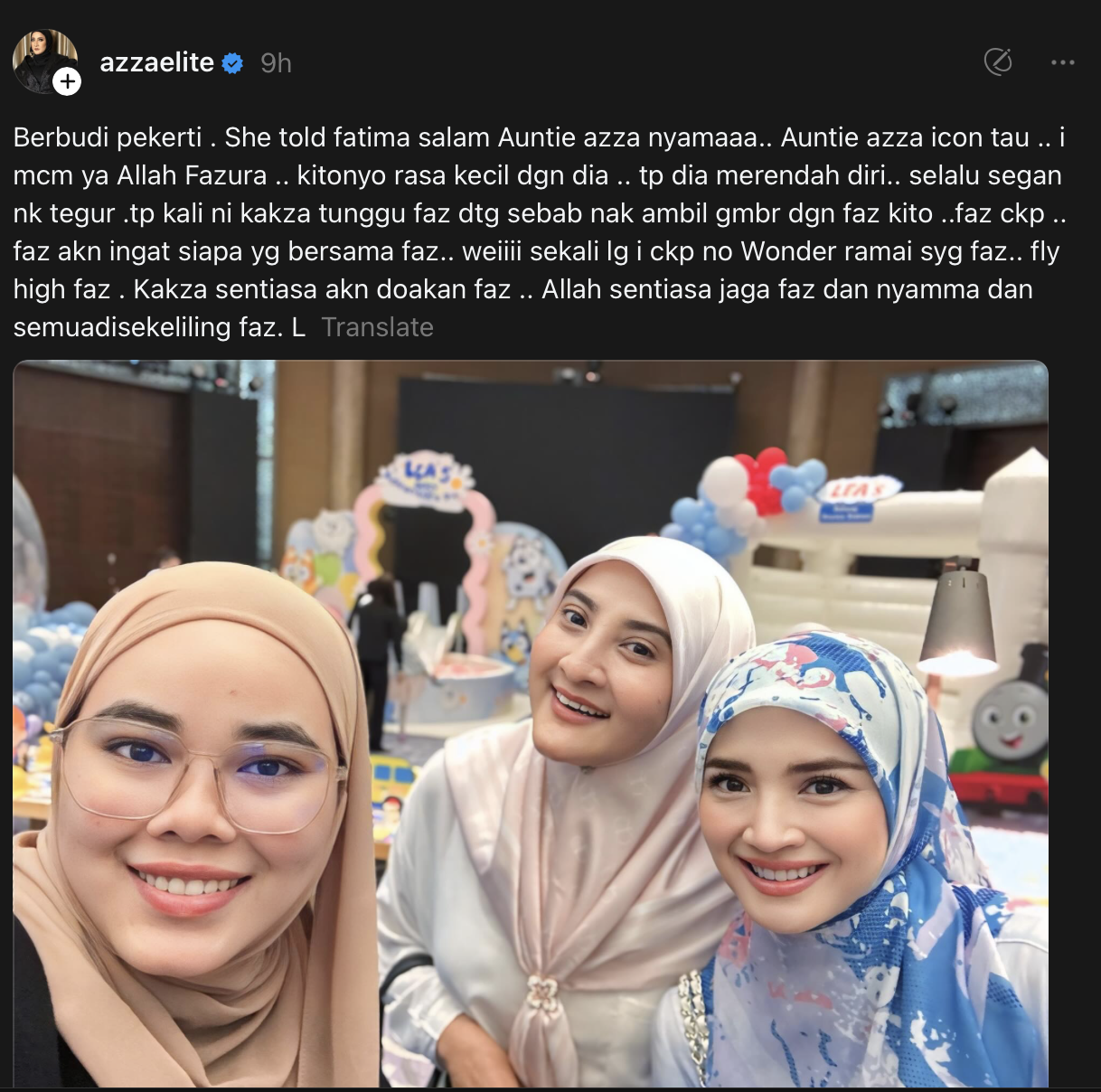
Task: Follow azzaelite via the avatar plus icon
Action: click(68, 81)
